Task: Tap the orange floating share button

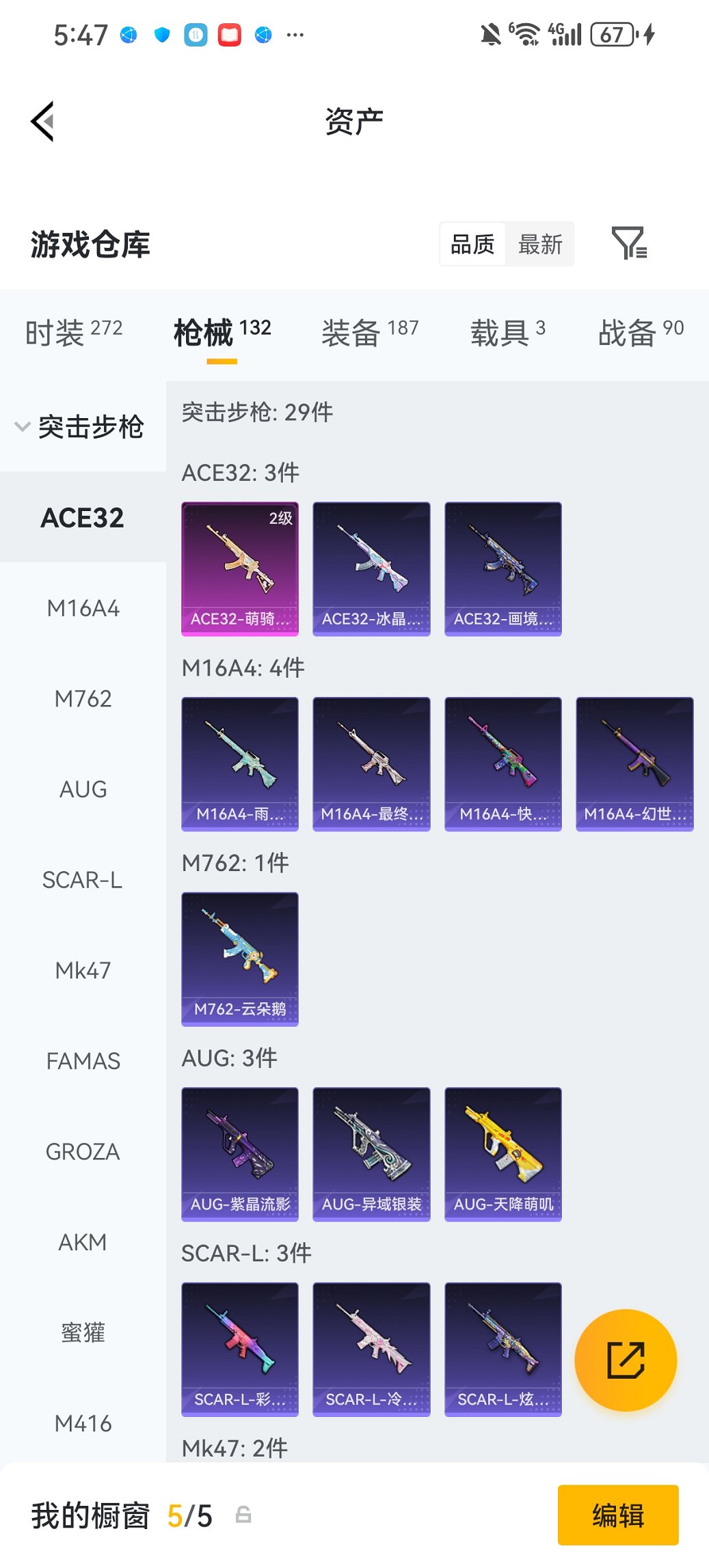Action: 626,1360
